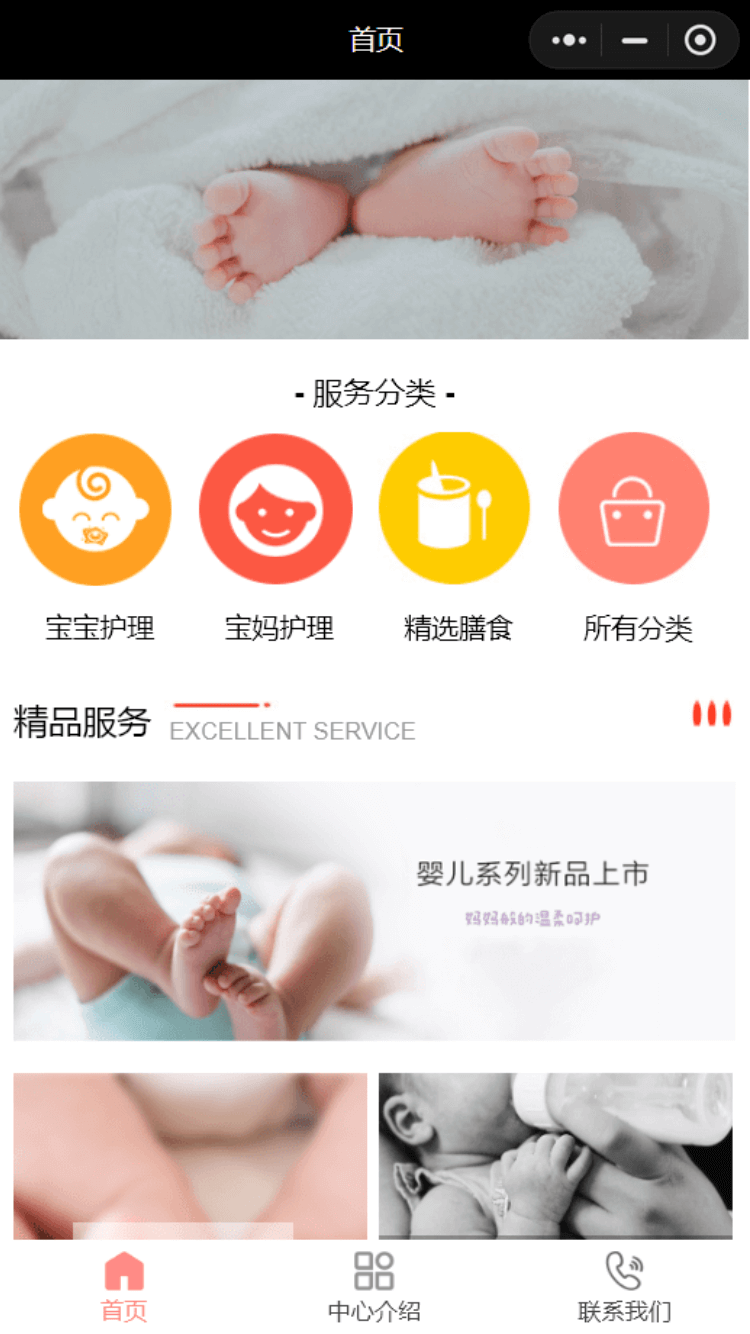Open the 宝宝护理 category
750x1334 pixels.
pyautogui.click(x=96, y=510)
